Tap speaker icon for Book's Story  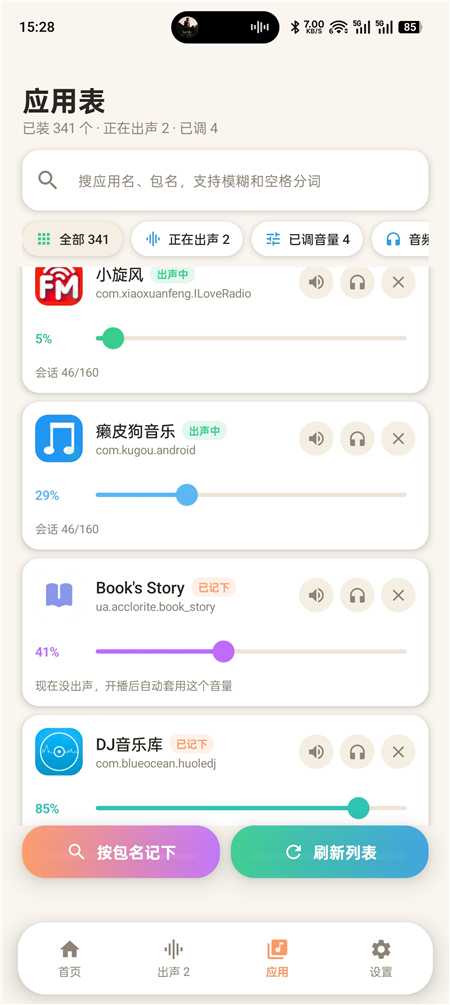[x=316, y=595]
